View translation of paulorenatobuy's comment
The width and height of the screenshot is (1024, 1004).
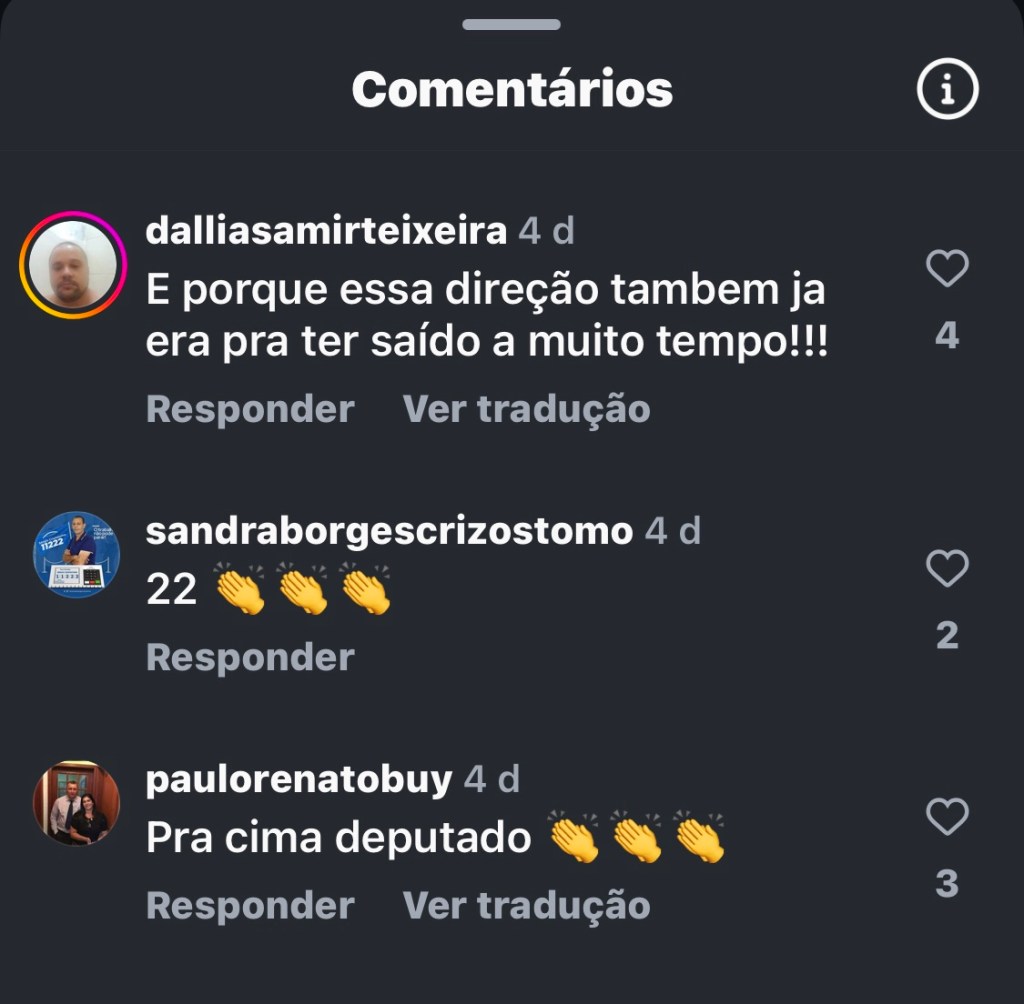[526, 905]
